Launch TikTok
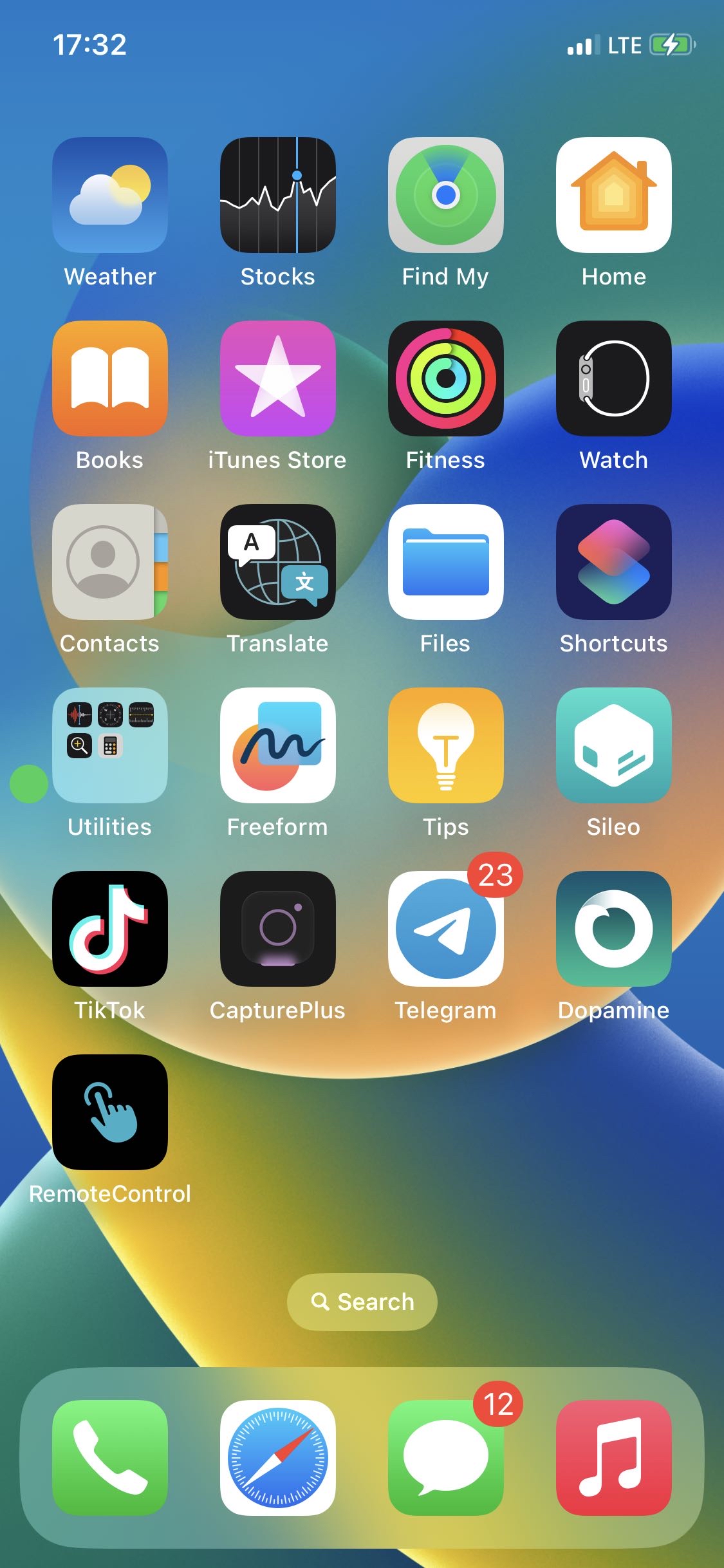The image size is (724, 1568). point(110,928)
